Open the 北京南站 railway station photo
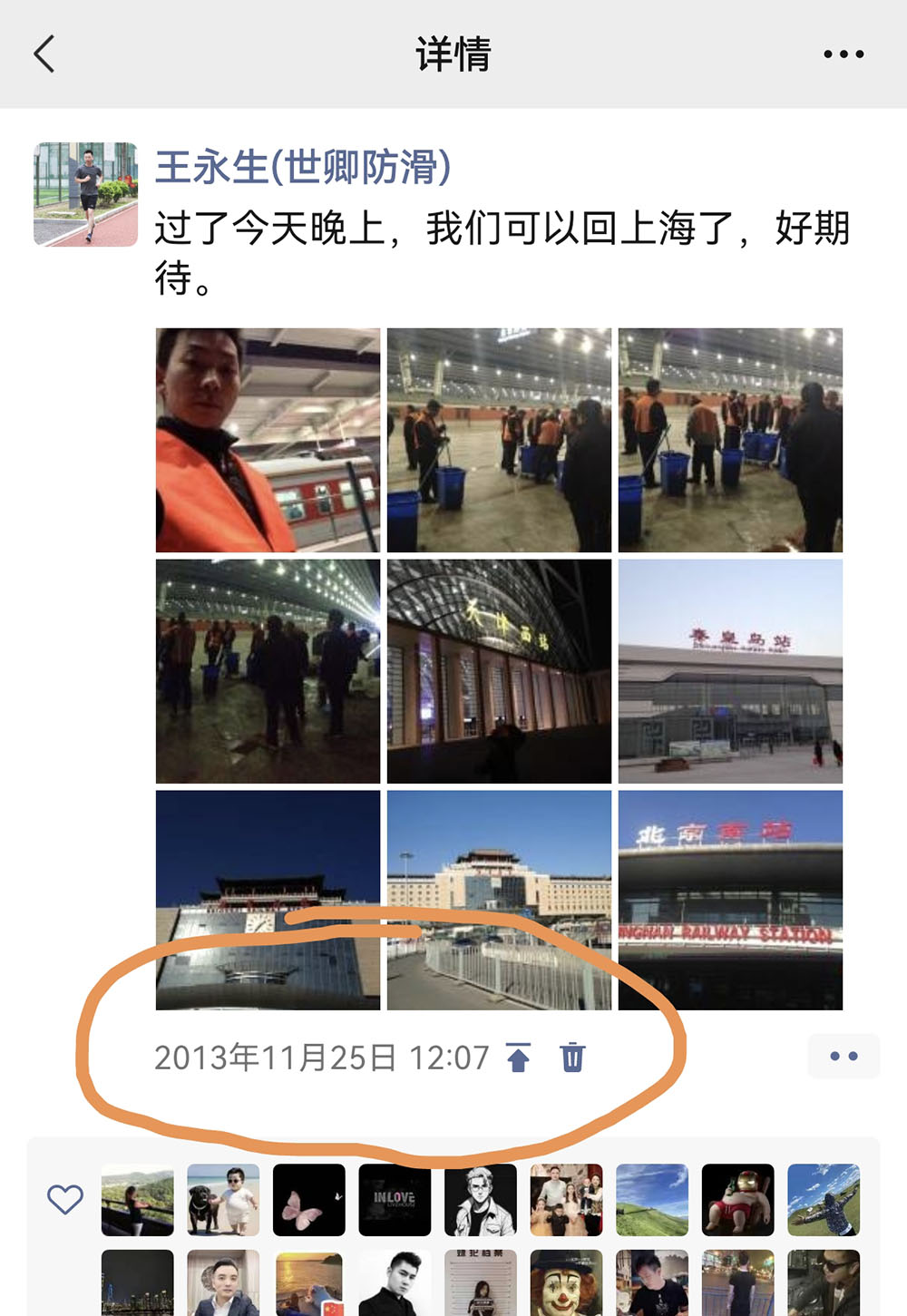907x1316 pixels. click(x=730, y=900)
